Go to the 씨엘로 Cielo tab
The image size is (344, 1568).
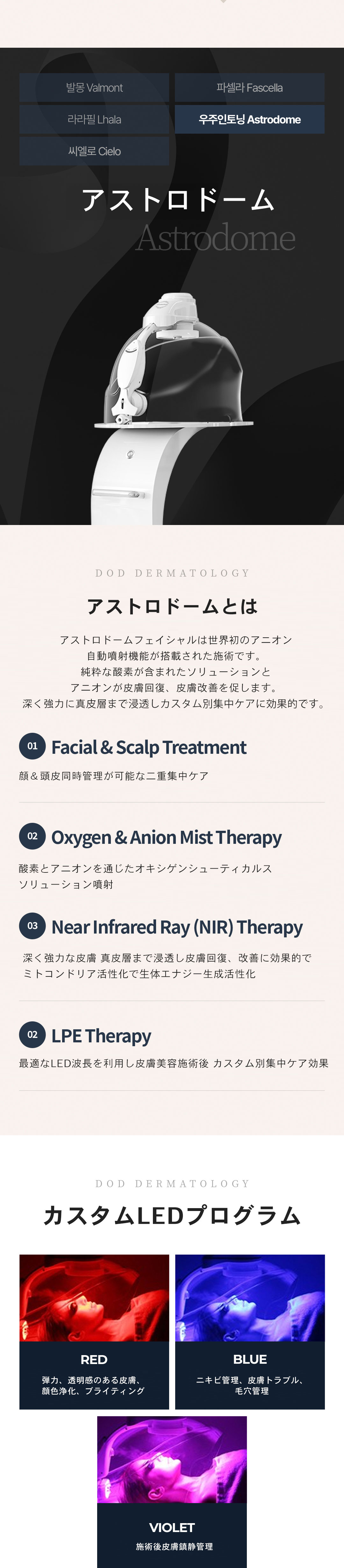(94, 151)
